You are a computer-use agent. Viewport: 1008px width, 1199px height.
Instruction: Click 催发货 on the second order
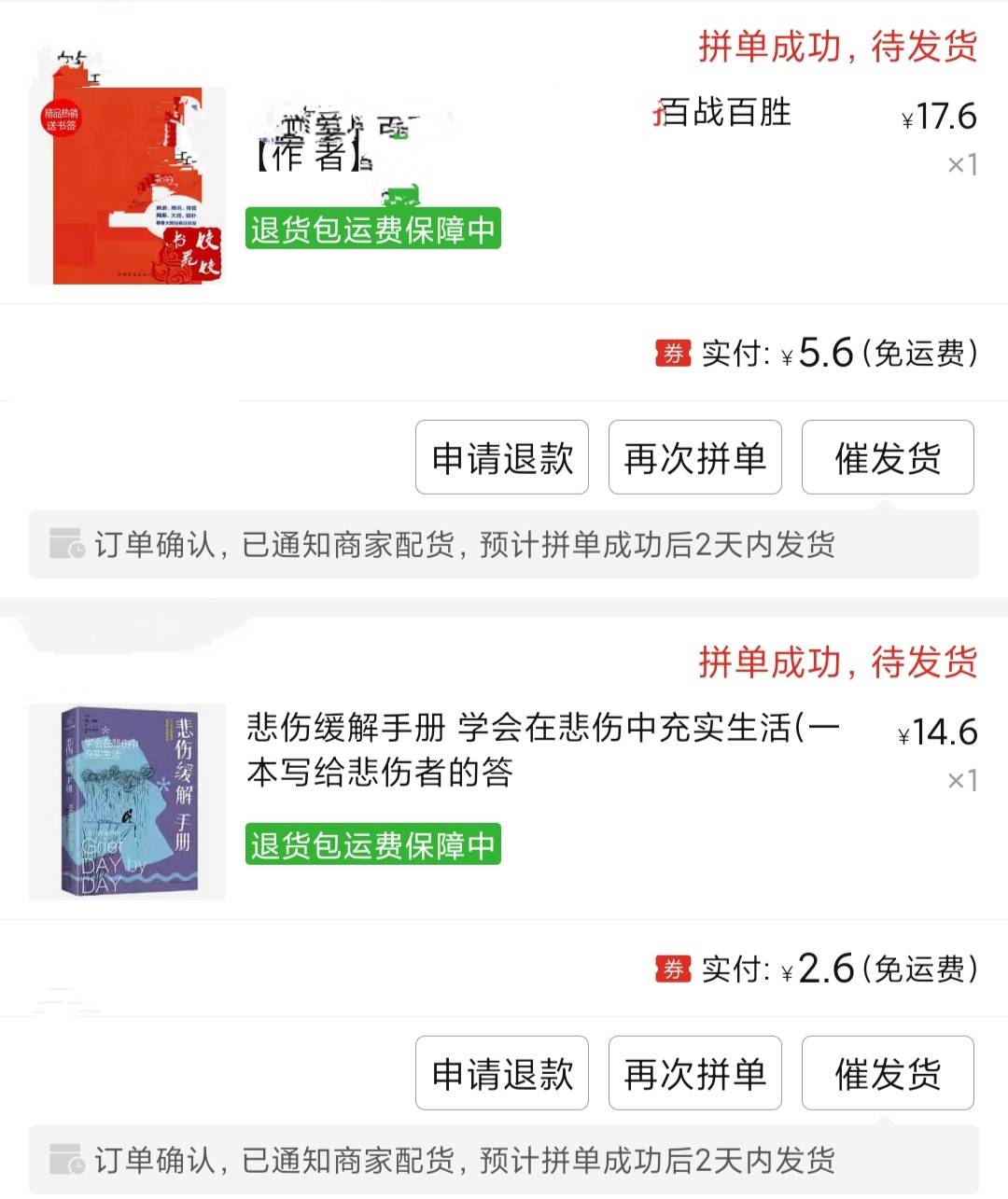[x=887, y=1073]
